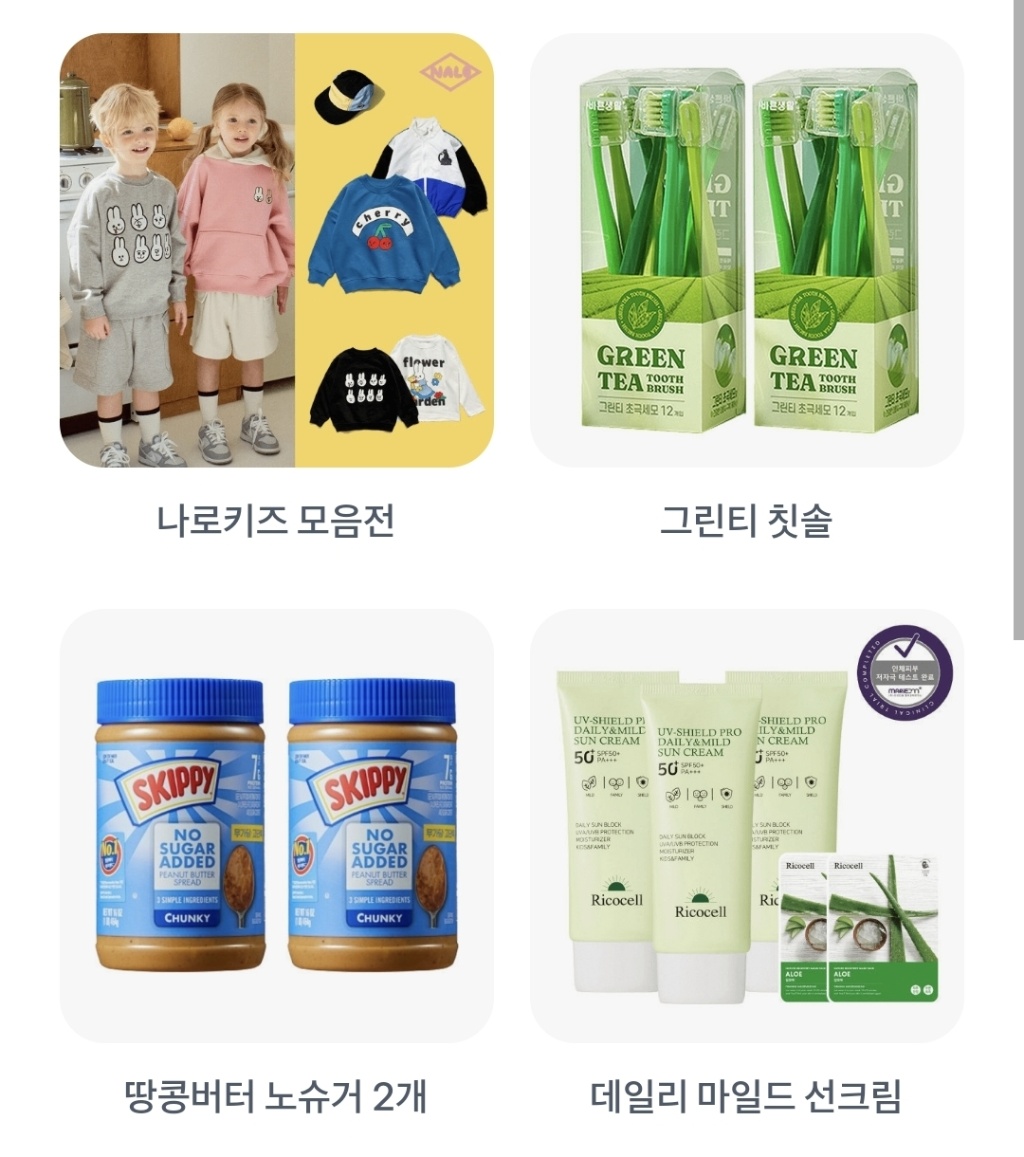Image resolution: width=1024 pixels, height=1157 pixels.
Task: Open the 나로키즈 모음전 kids clothing tile
Action: (x=277, y=250)
